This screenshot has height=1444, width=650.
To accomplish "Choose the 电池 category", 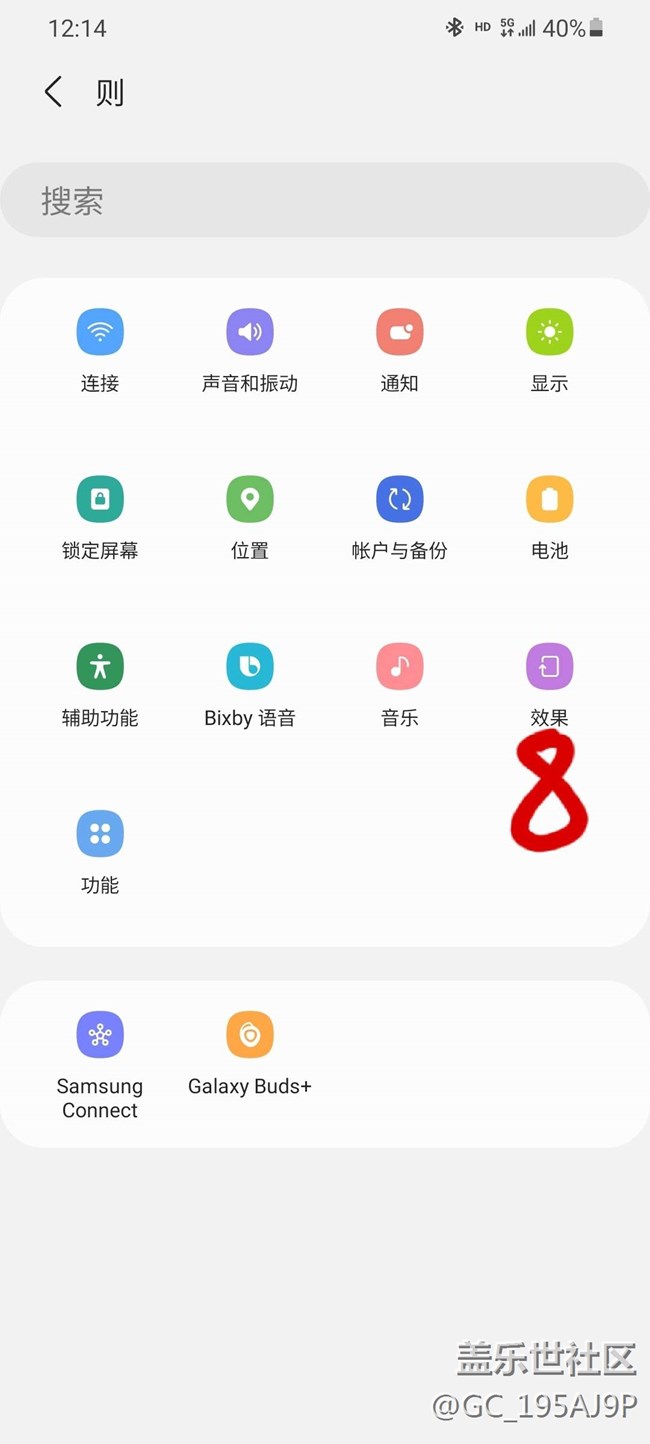I will (x=549, y=515).
